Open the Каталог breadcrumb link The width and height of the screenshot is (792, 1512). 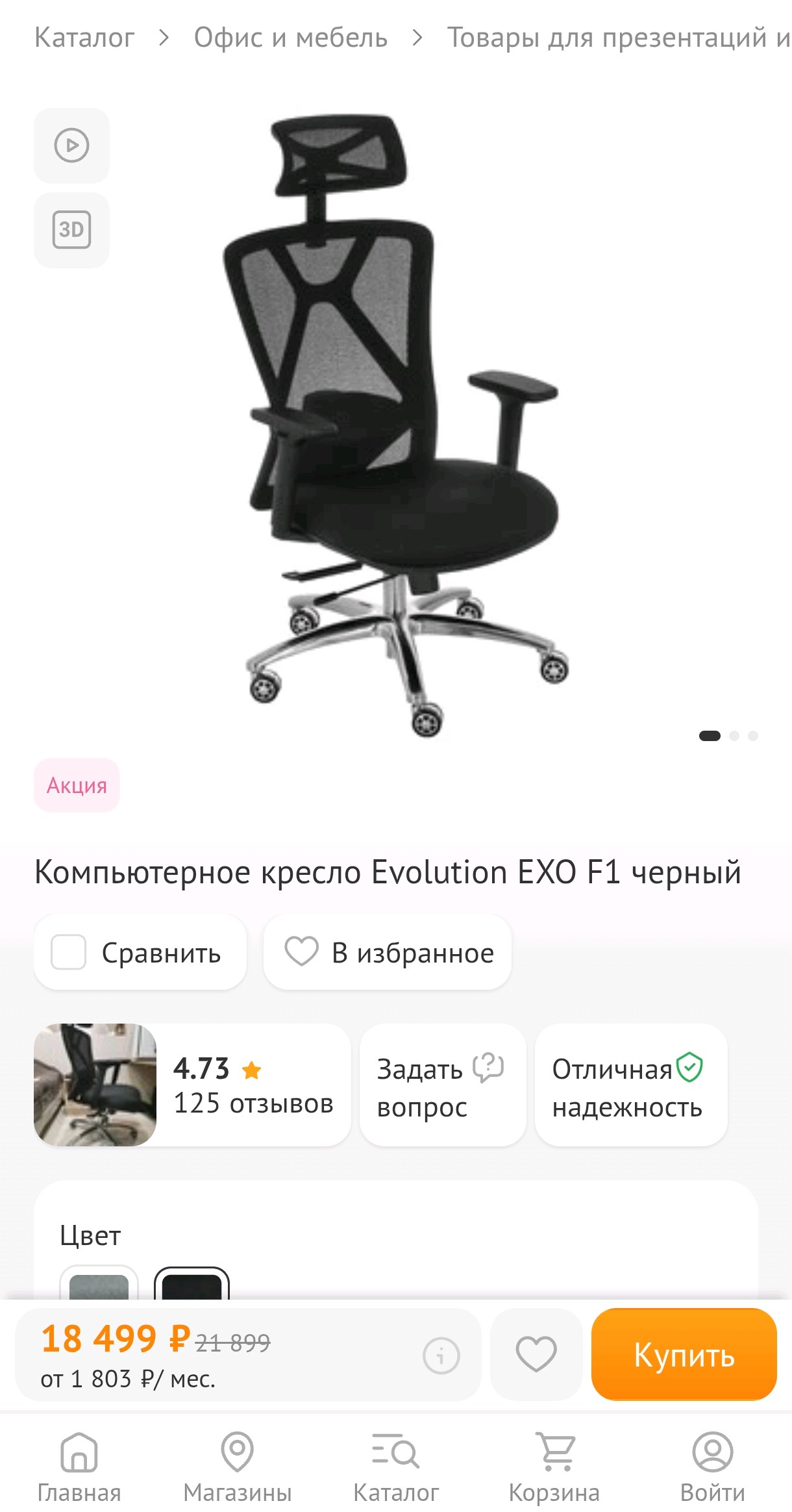pos(84,38)
